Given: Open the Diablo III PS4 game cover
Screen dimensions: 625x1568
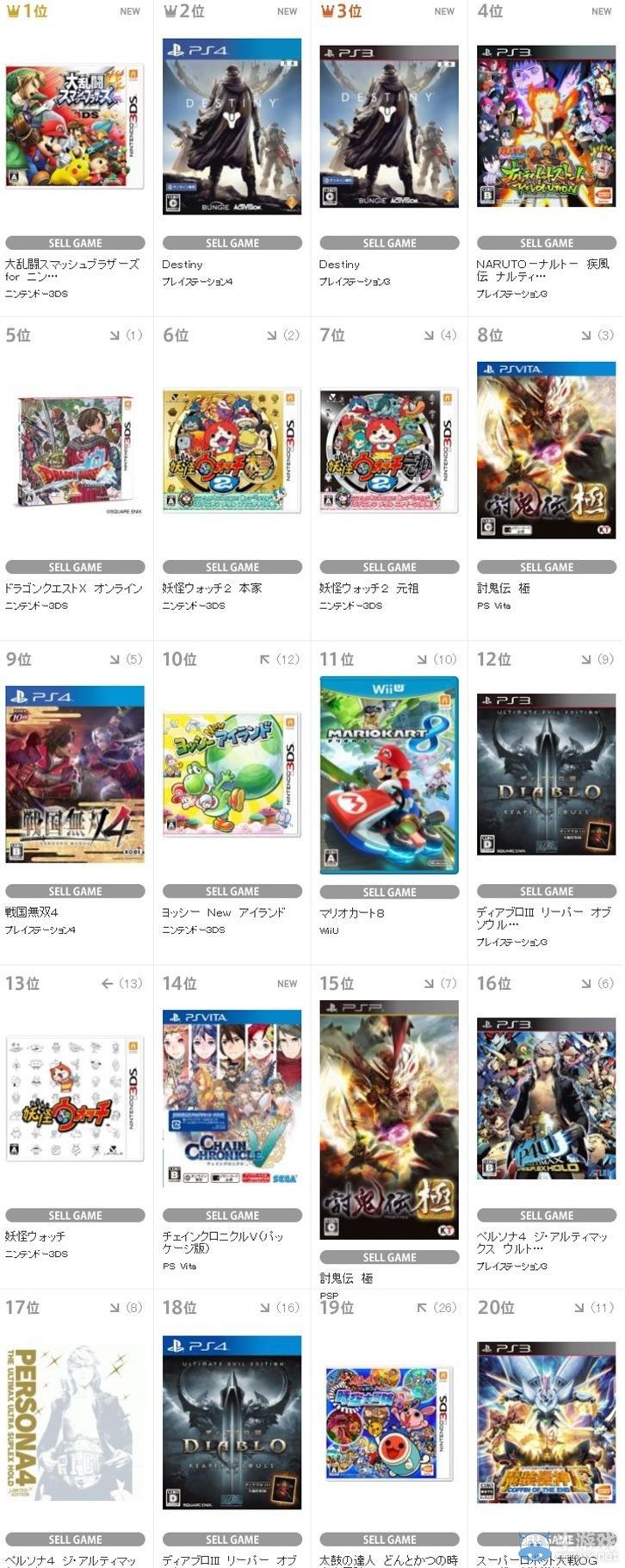Looking at the screenshot, I should point(232,1422).
